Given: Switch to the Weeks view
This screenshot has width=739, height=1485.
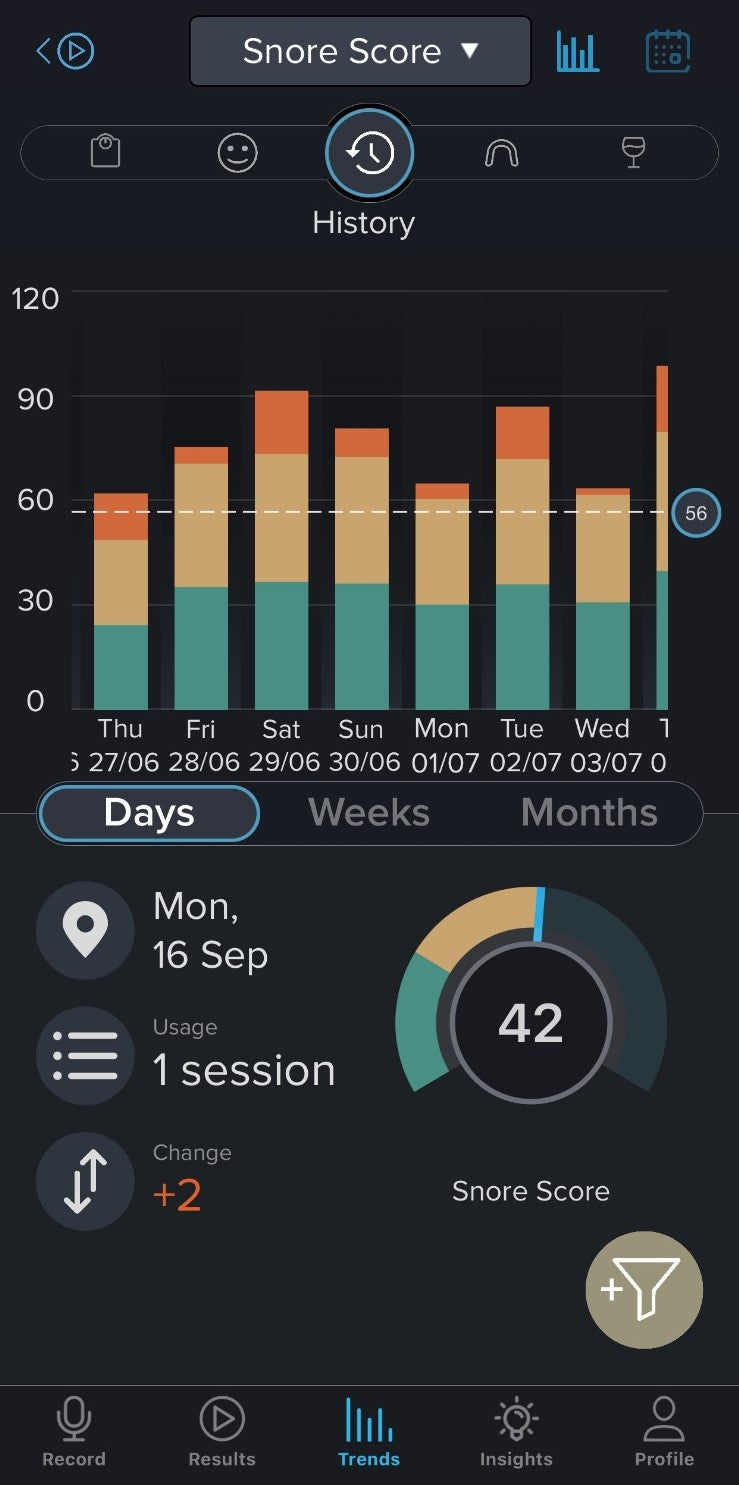Looking at the screenshot, I should (369, 813).
